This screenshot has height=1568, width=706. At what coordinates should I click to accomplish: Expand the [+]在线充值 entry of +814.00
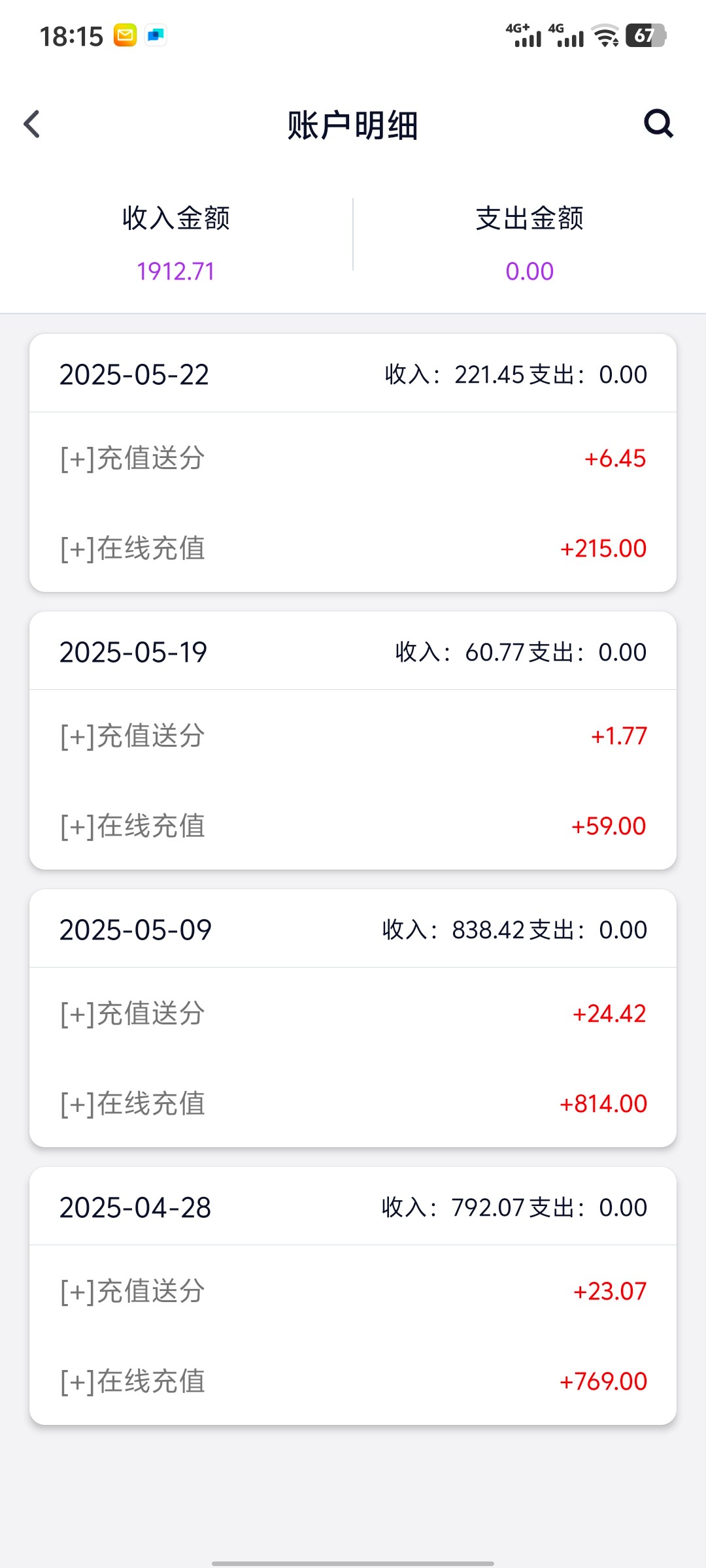353,1103
